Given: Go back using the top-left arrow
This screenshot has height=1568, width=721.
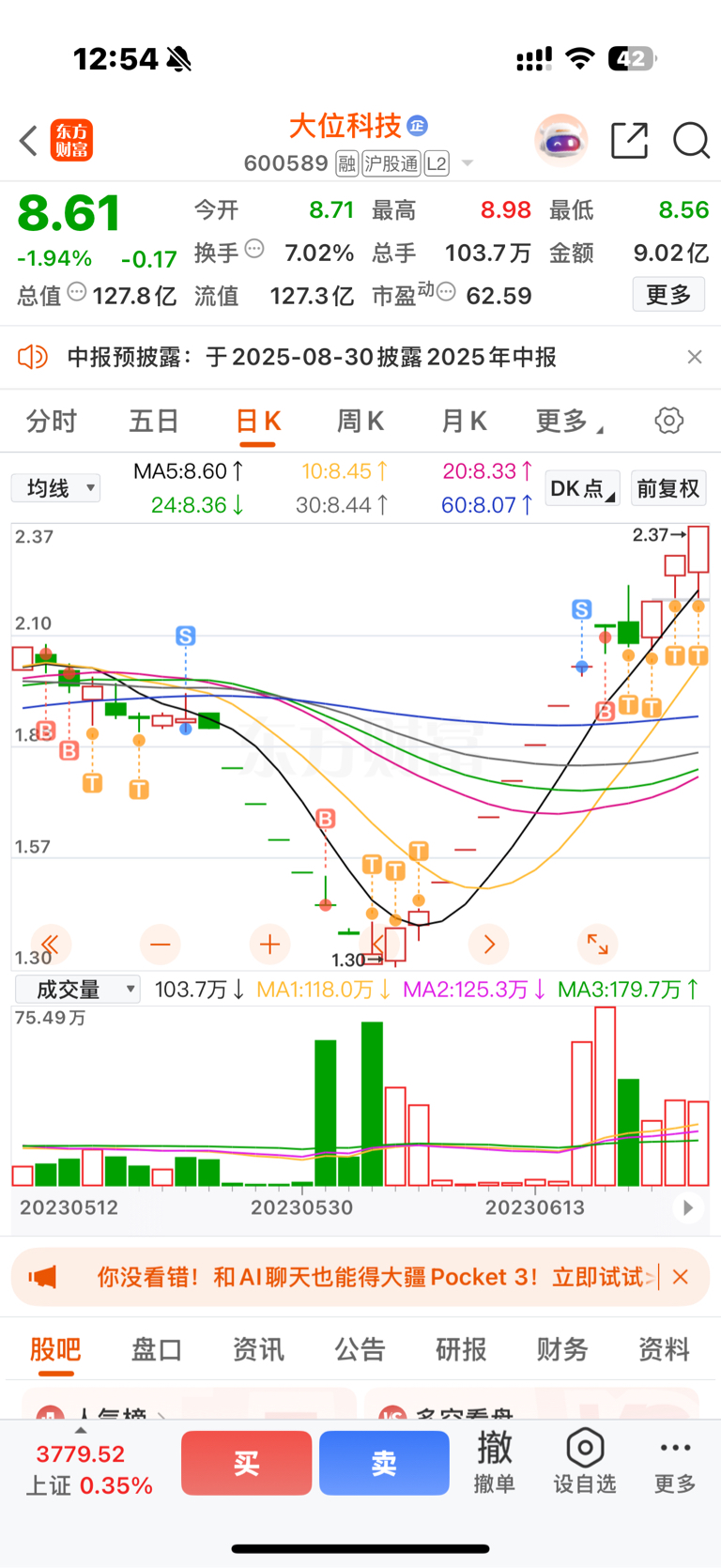Looking at the screenshot, I should coord(28,142).
